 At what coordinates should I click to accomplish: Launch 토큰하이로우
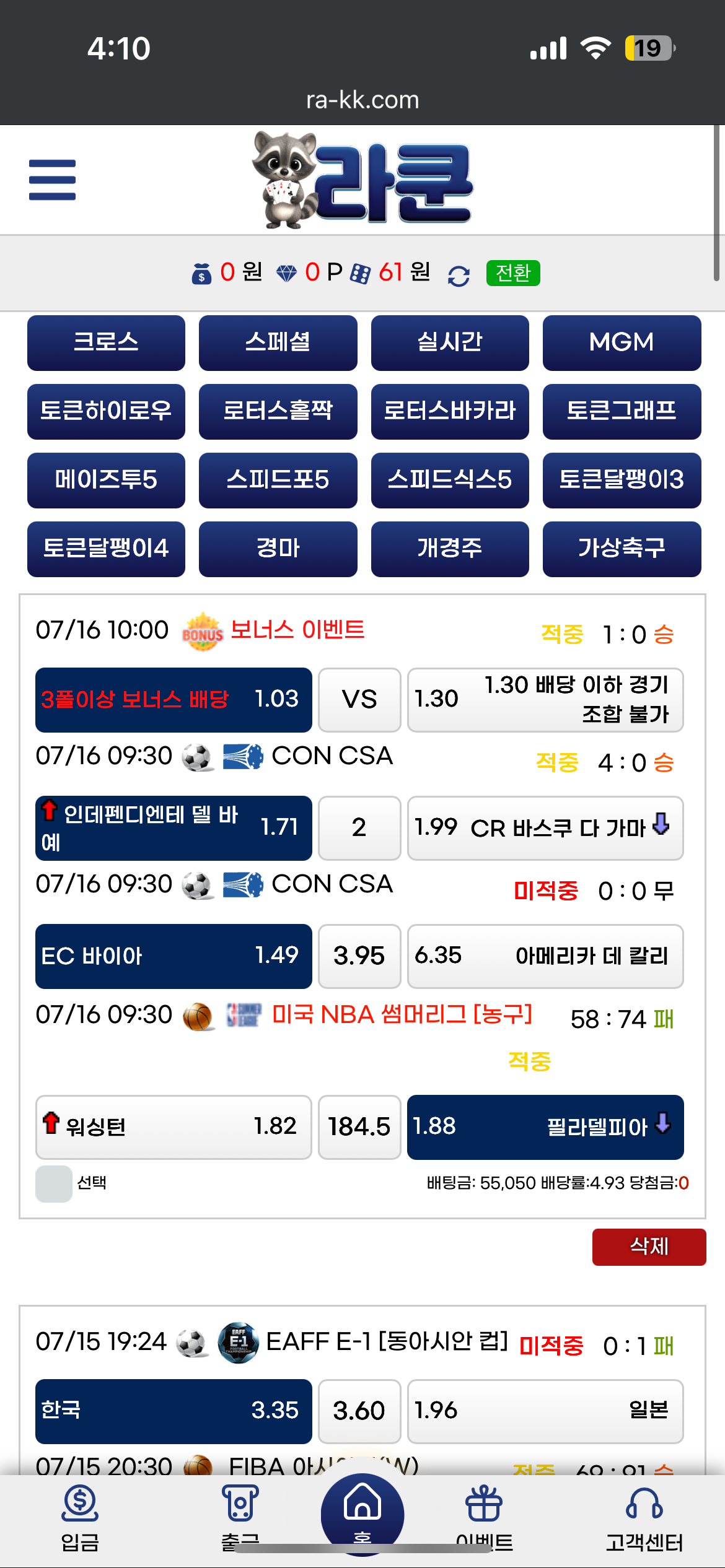[x=106, y=411]
